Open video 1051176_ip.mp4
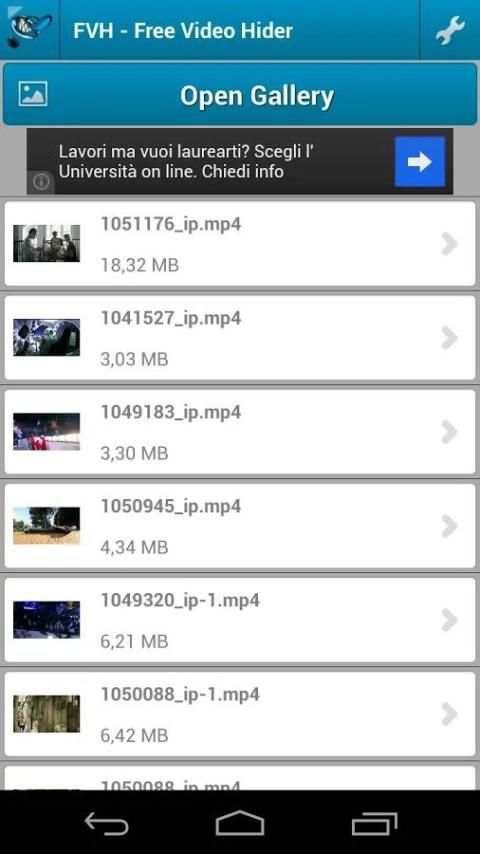The image size is (480, 854). pos(240,243)
